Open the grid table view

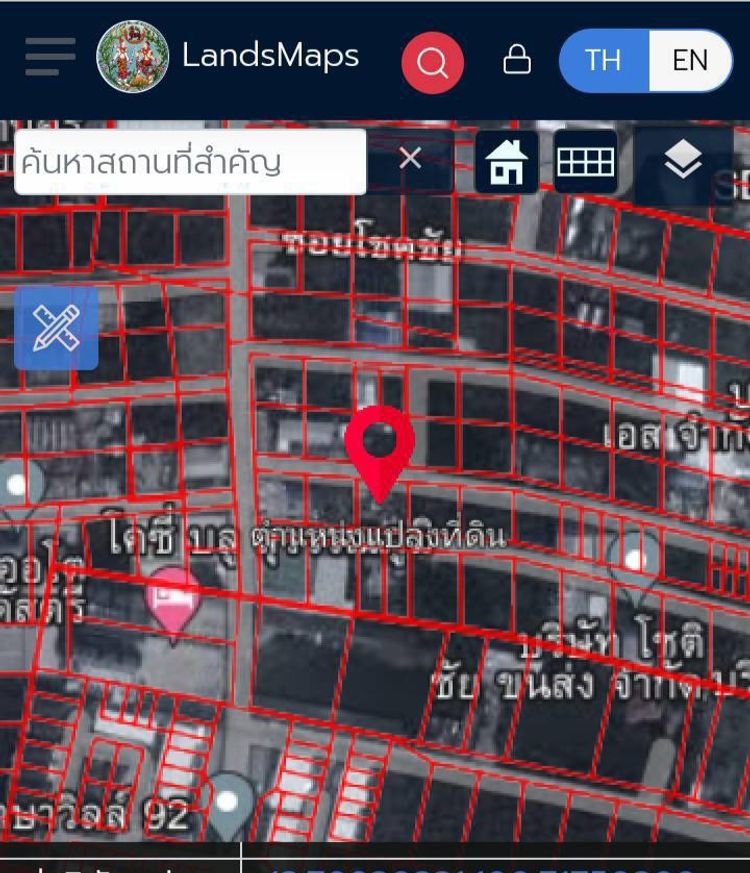click(585, 162)
